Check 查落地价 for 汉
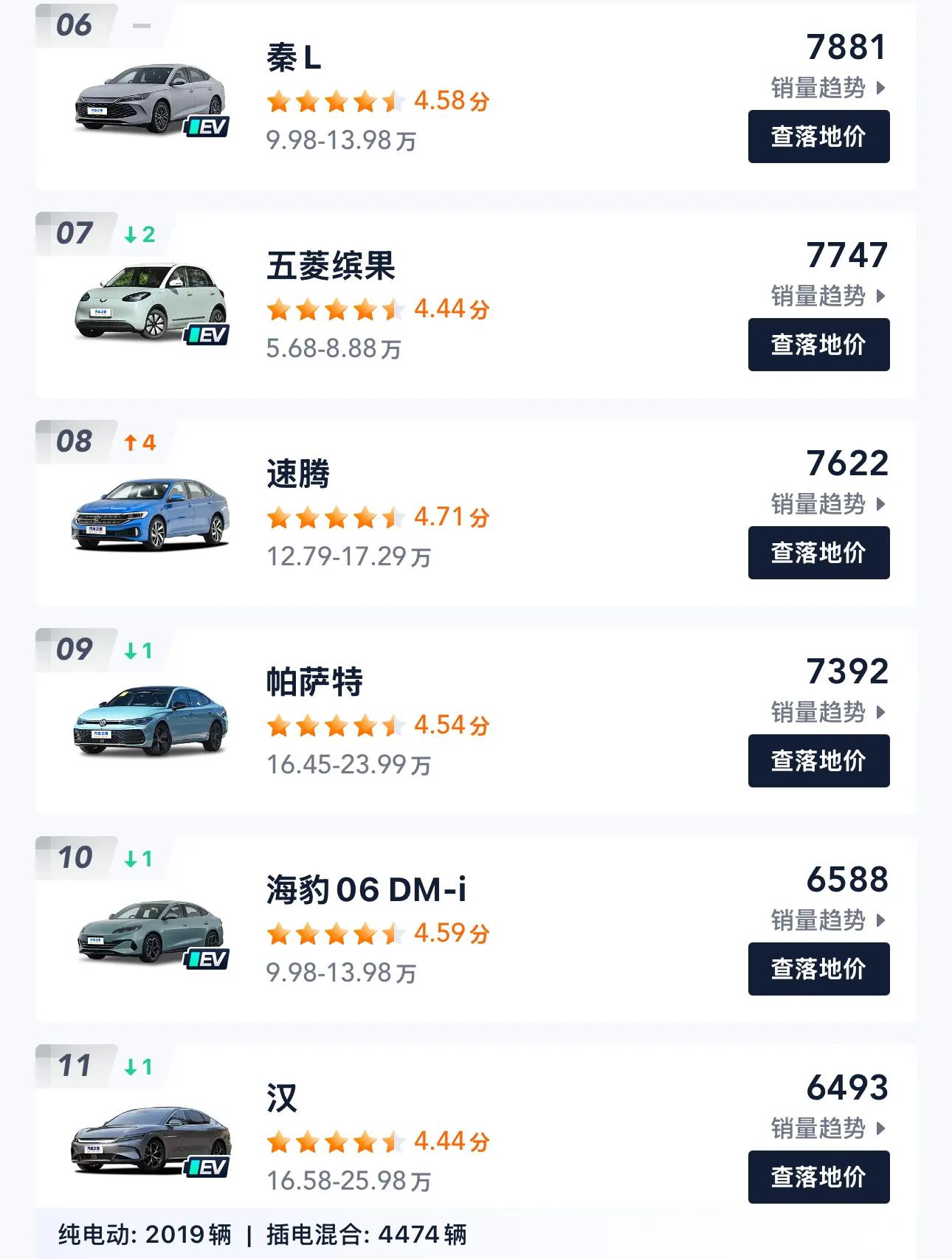The image size is (952, 1259). pos(818,1177)
